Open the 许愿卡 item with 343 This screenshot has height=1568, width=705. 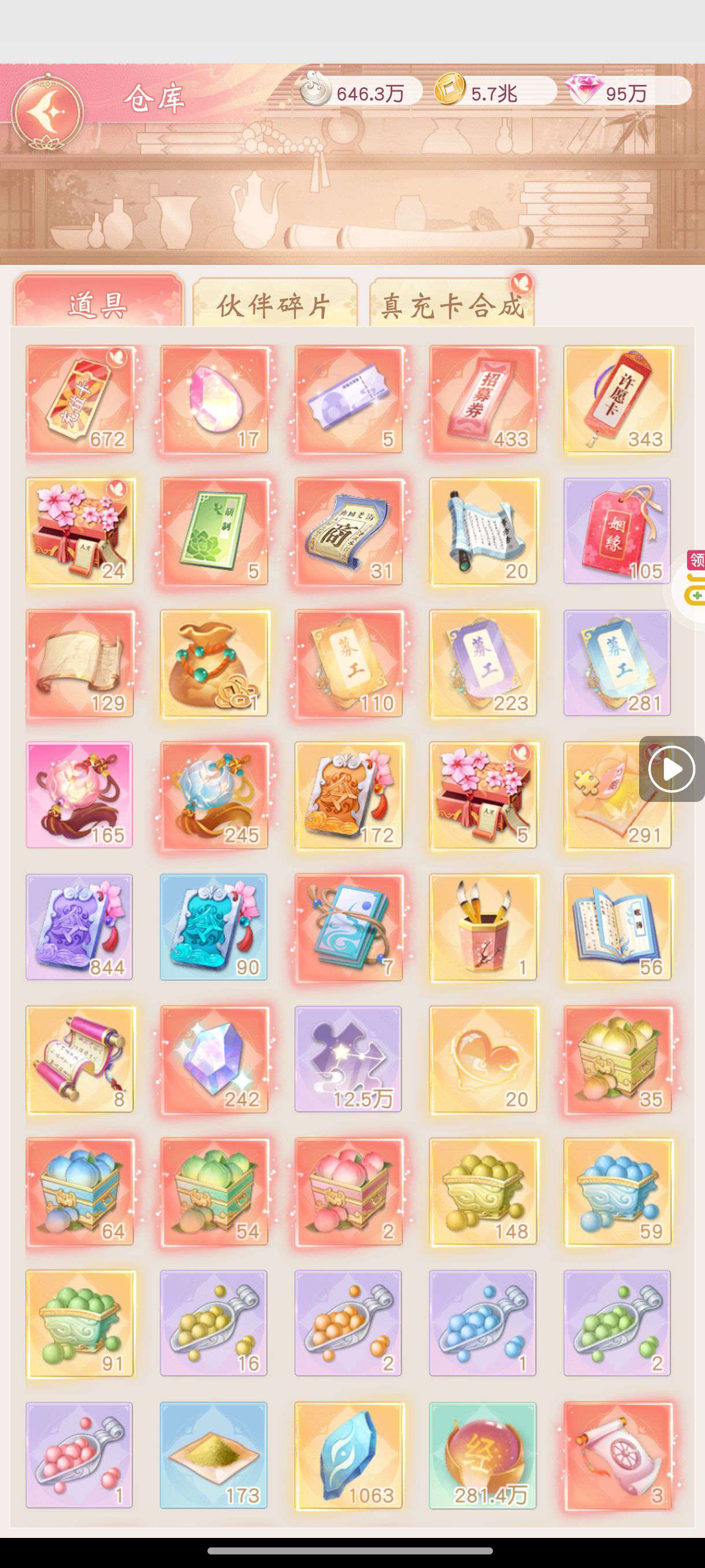pos(617,400)
